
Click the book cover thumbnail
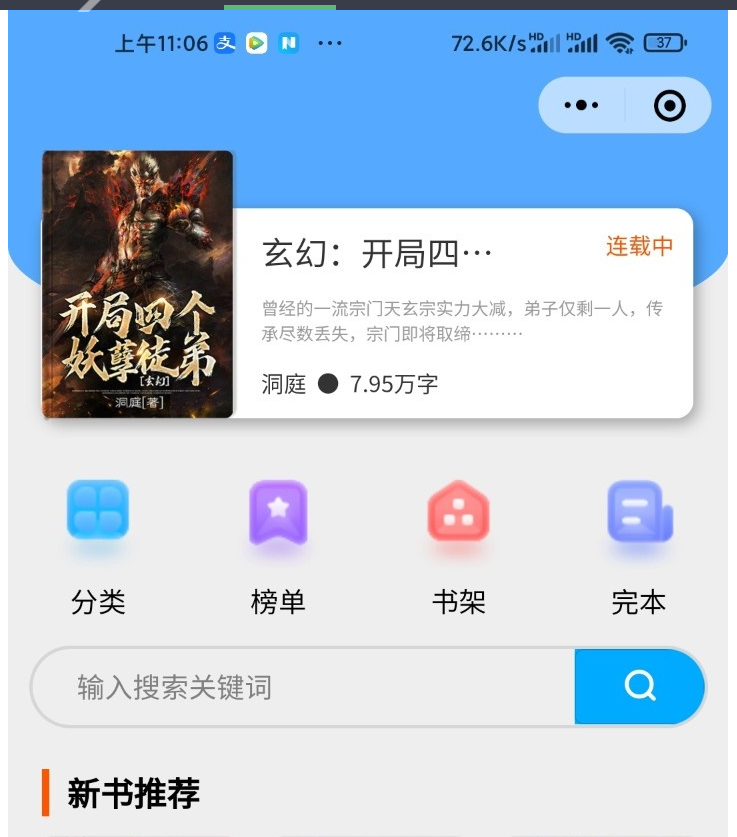(x=139, y=283)
